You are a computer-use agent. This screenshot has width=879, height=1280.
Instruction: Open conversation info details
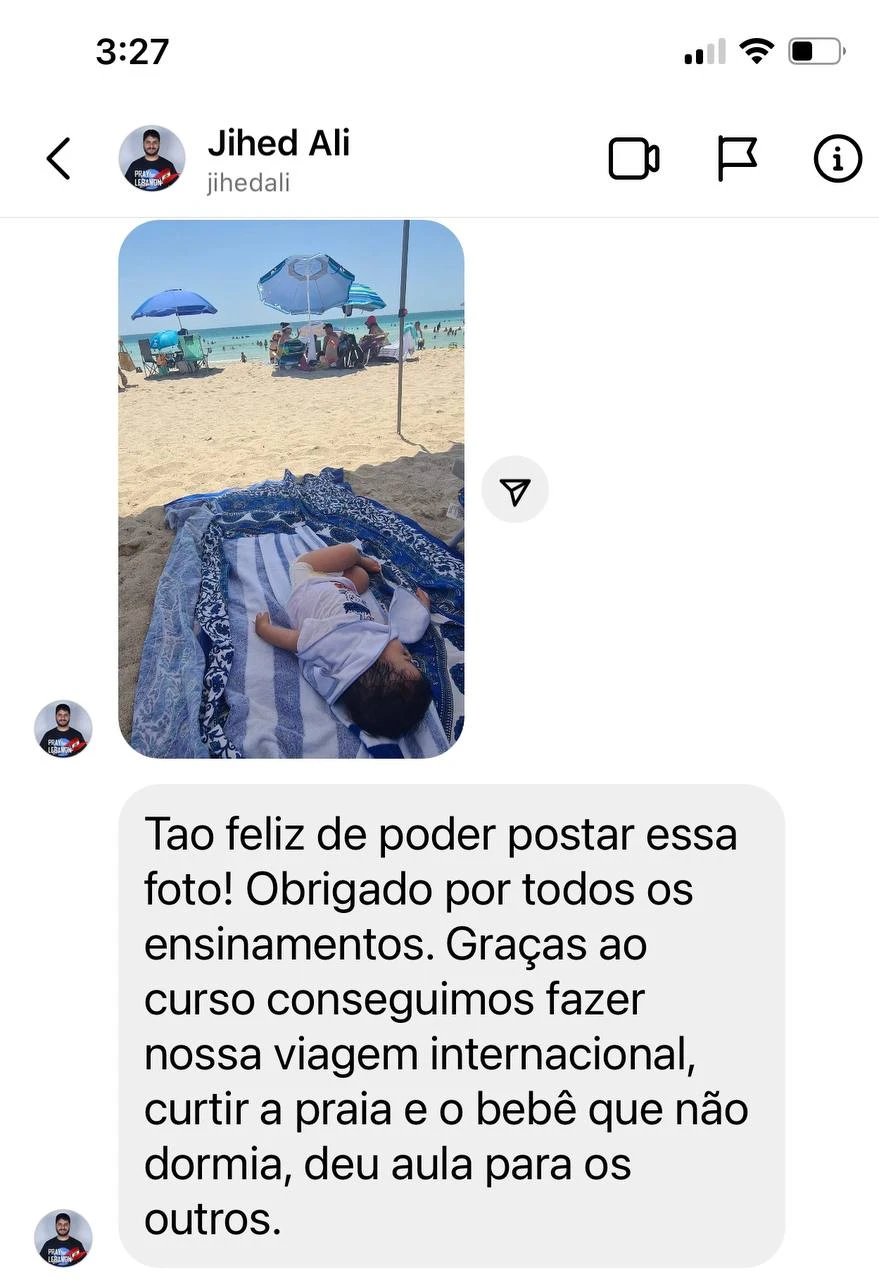pos(837,159)
